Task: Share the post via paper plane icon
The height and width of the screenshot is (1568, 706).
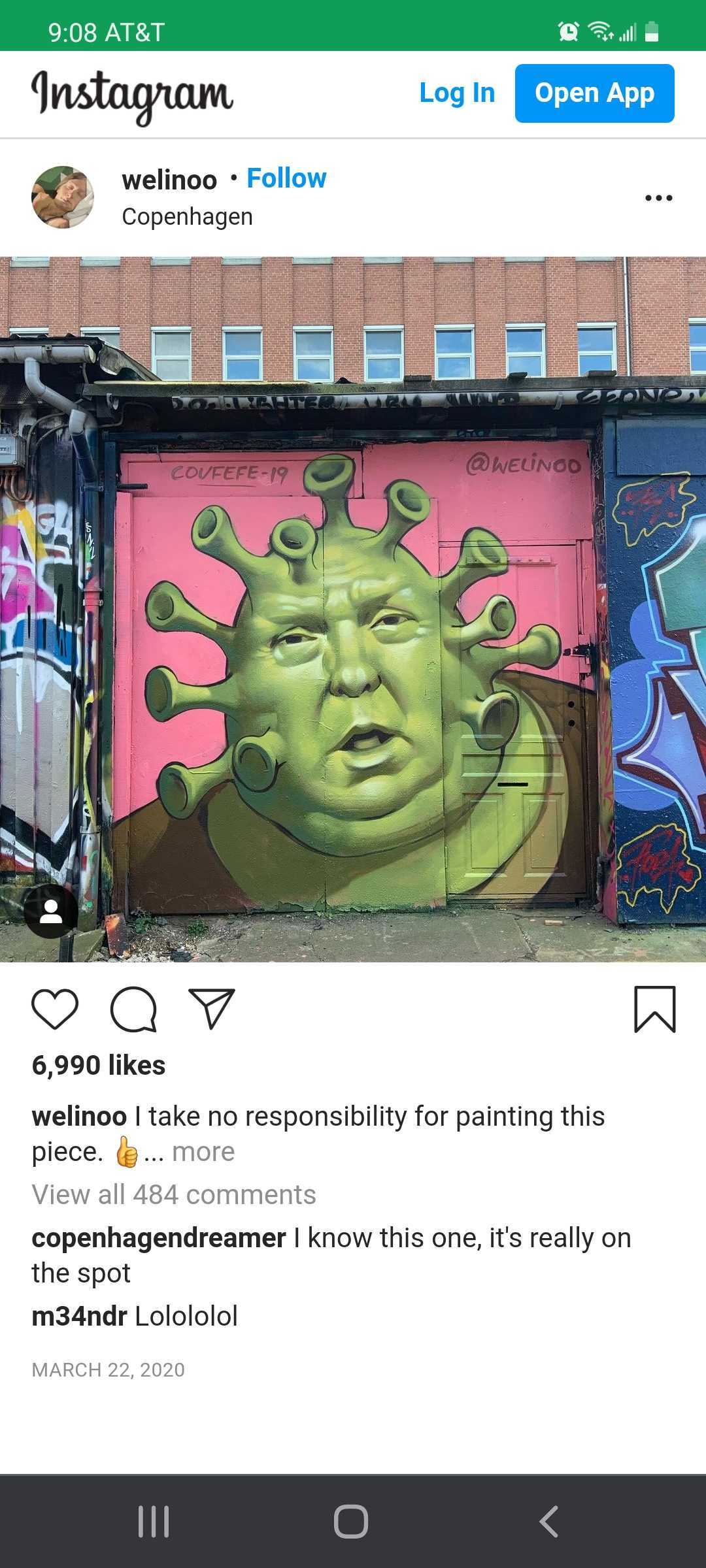Action: point(212,1009)
